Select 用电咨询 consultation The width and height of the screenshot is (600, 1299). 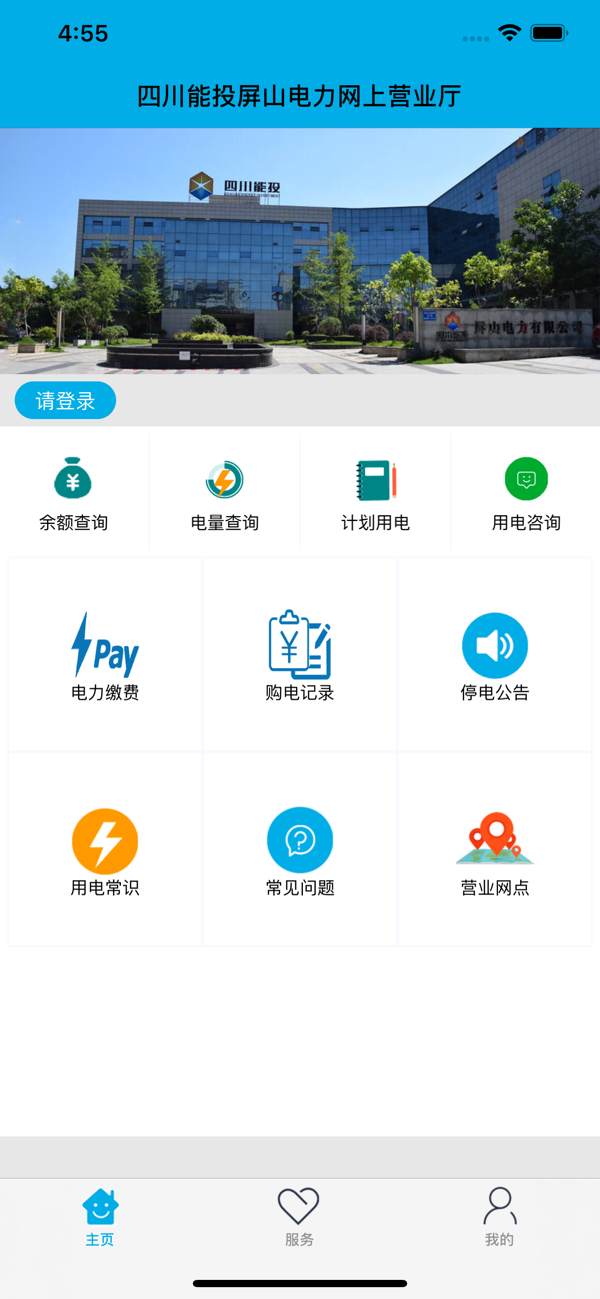point(526,493)
